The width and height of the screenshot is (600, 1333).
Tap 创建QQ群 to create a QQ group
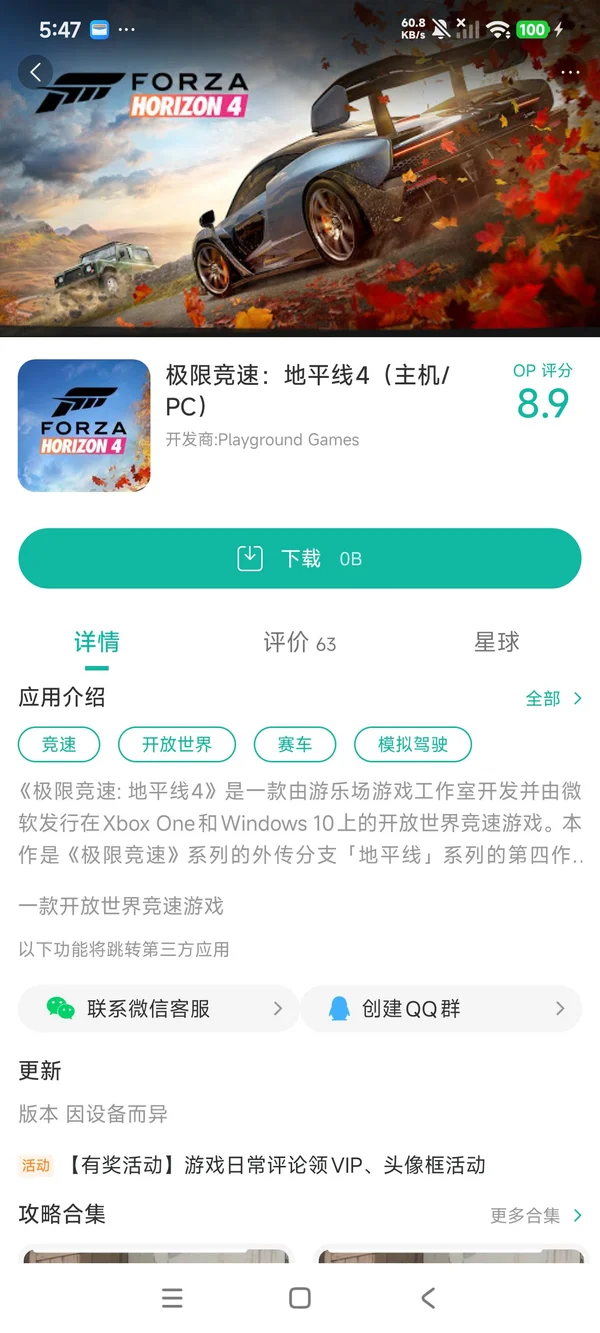point(440,1009)
